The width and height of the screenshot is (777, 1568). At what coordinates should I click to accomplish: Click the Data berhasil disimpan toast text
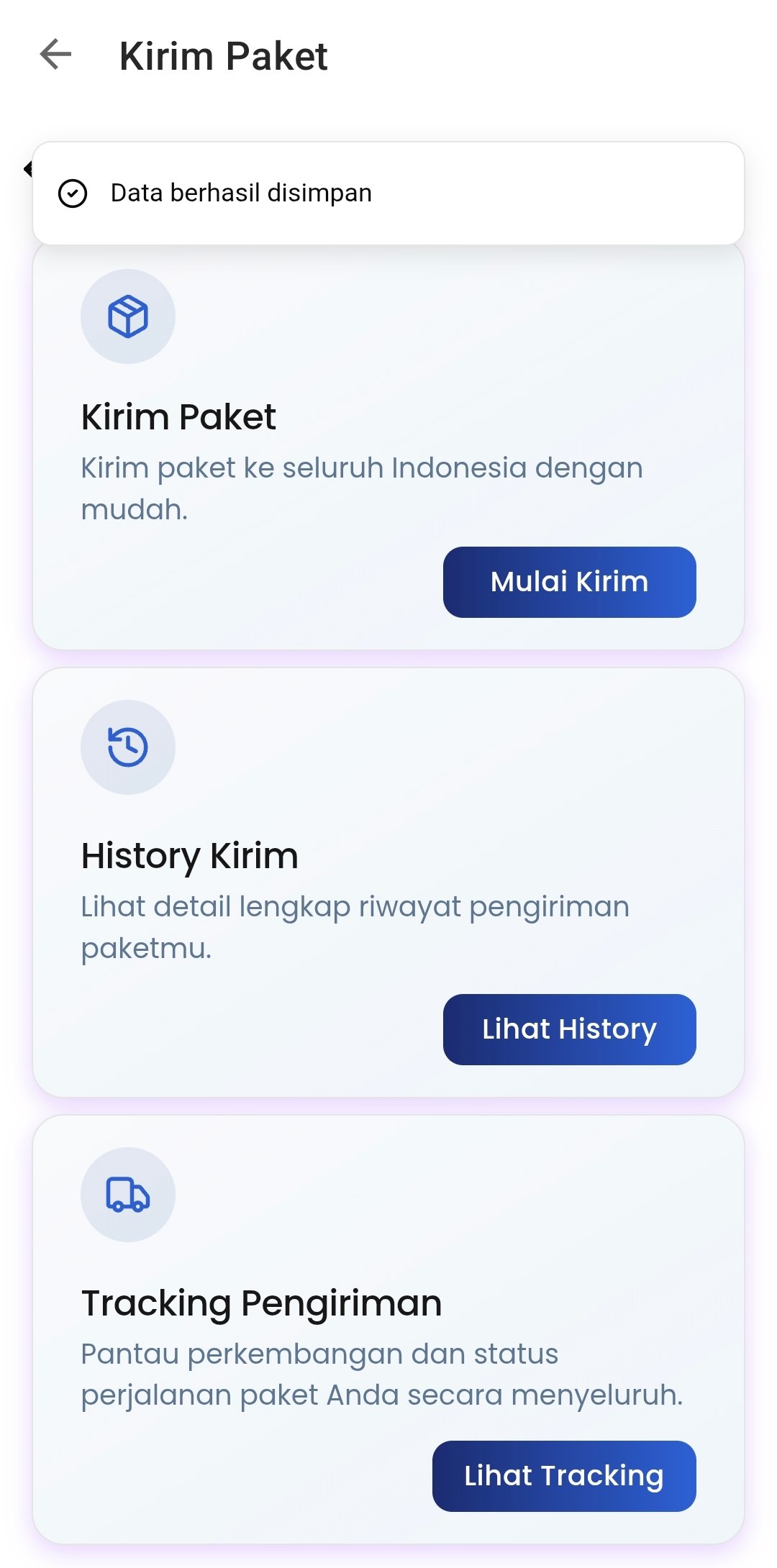point(241,192)
